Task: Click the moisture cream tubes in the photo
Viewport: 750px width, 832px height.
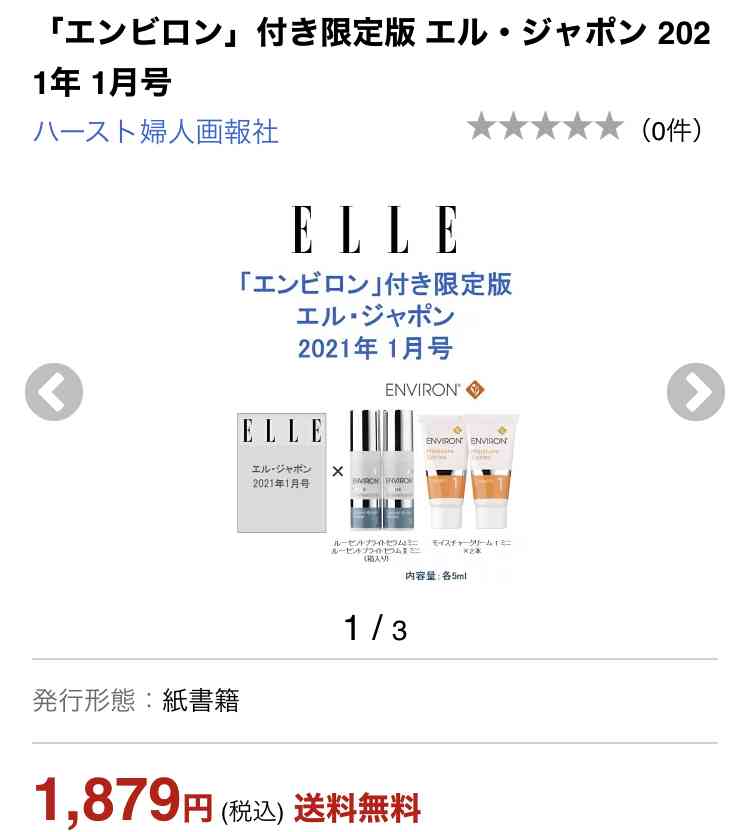Action: click(x=466, y=470)
